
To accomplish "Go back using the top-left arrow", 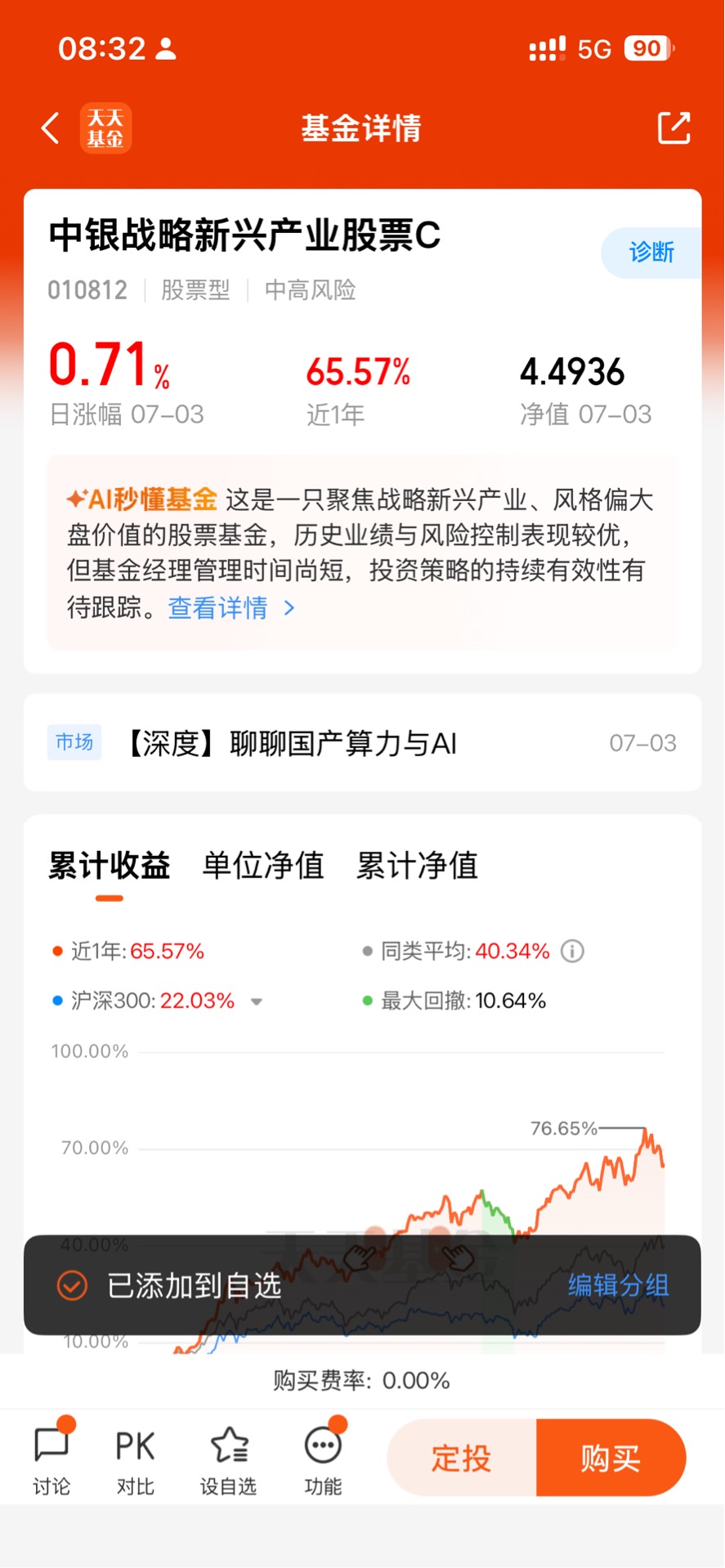I will (x=51, y=128).
